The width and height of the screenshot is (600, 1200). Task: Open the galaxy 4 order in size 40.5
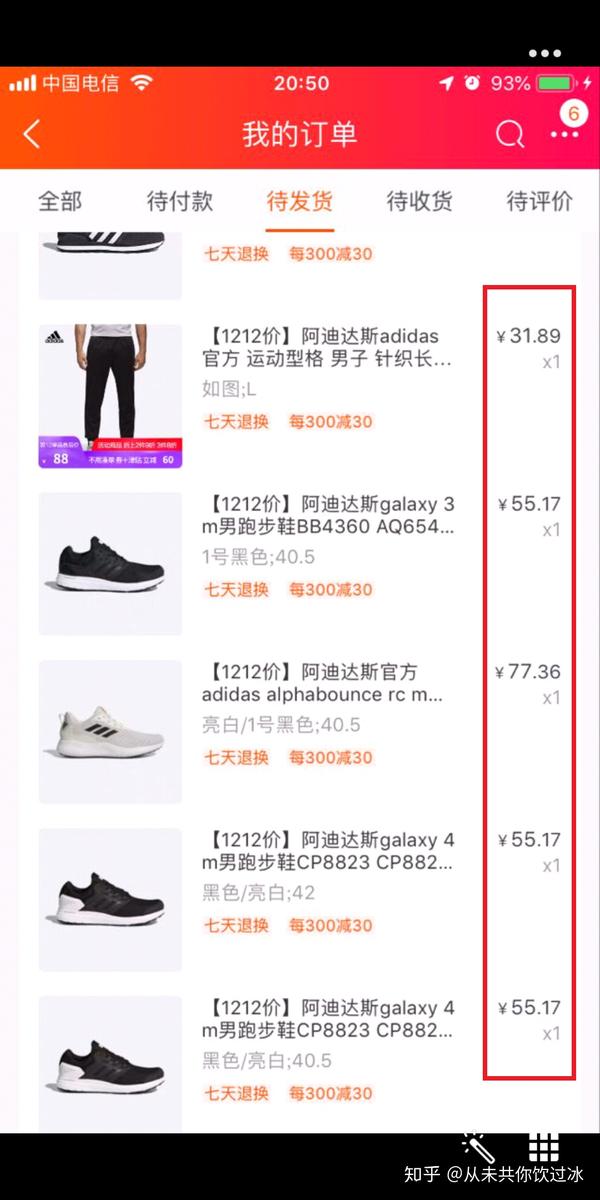tap(328, 1020)
